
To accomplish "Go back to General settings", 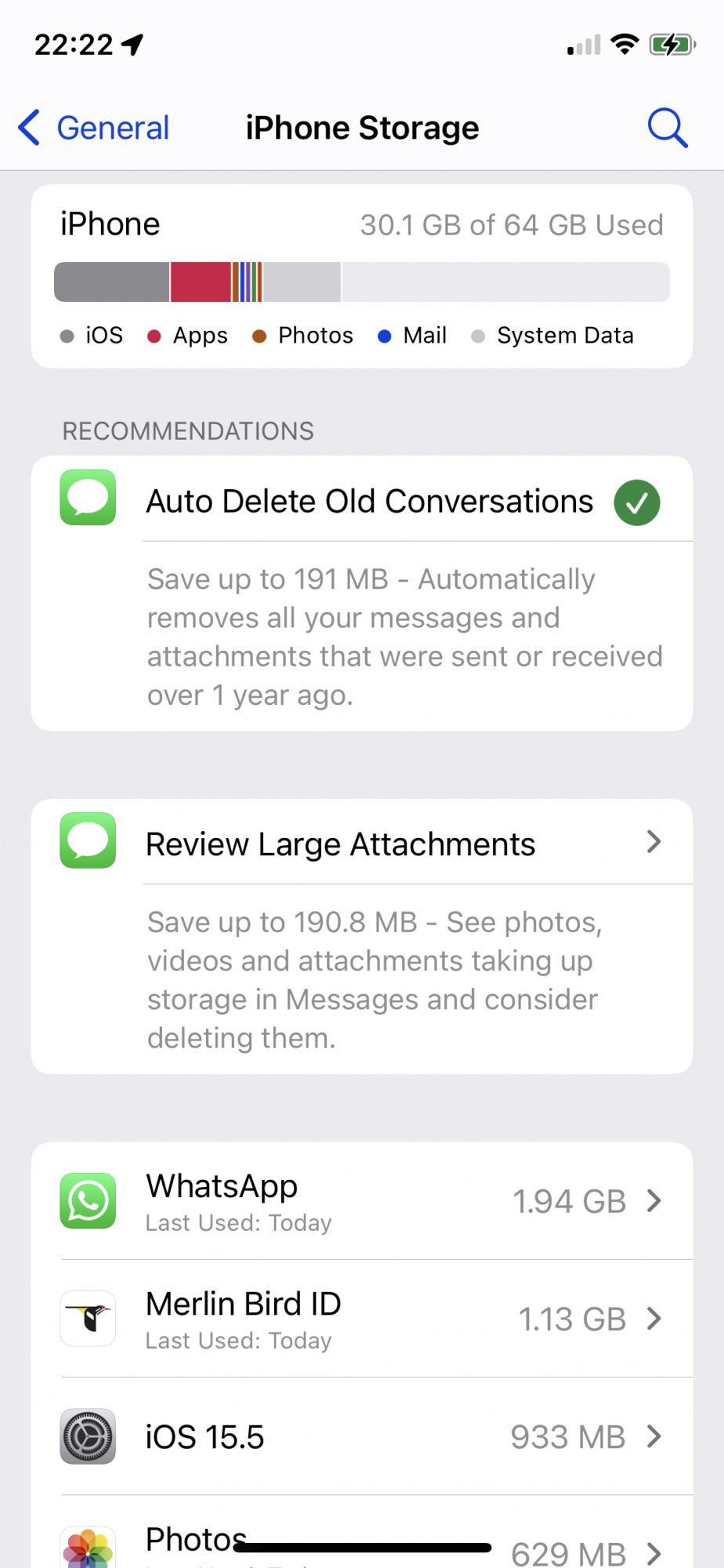I will coord(94,128).
